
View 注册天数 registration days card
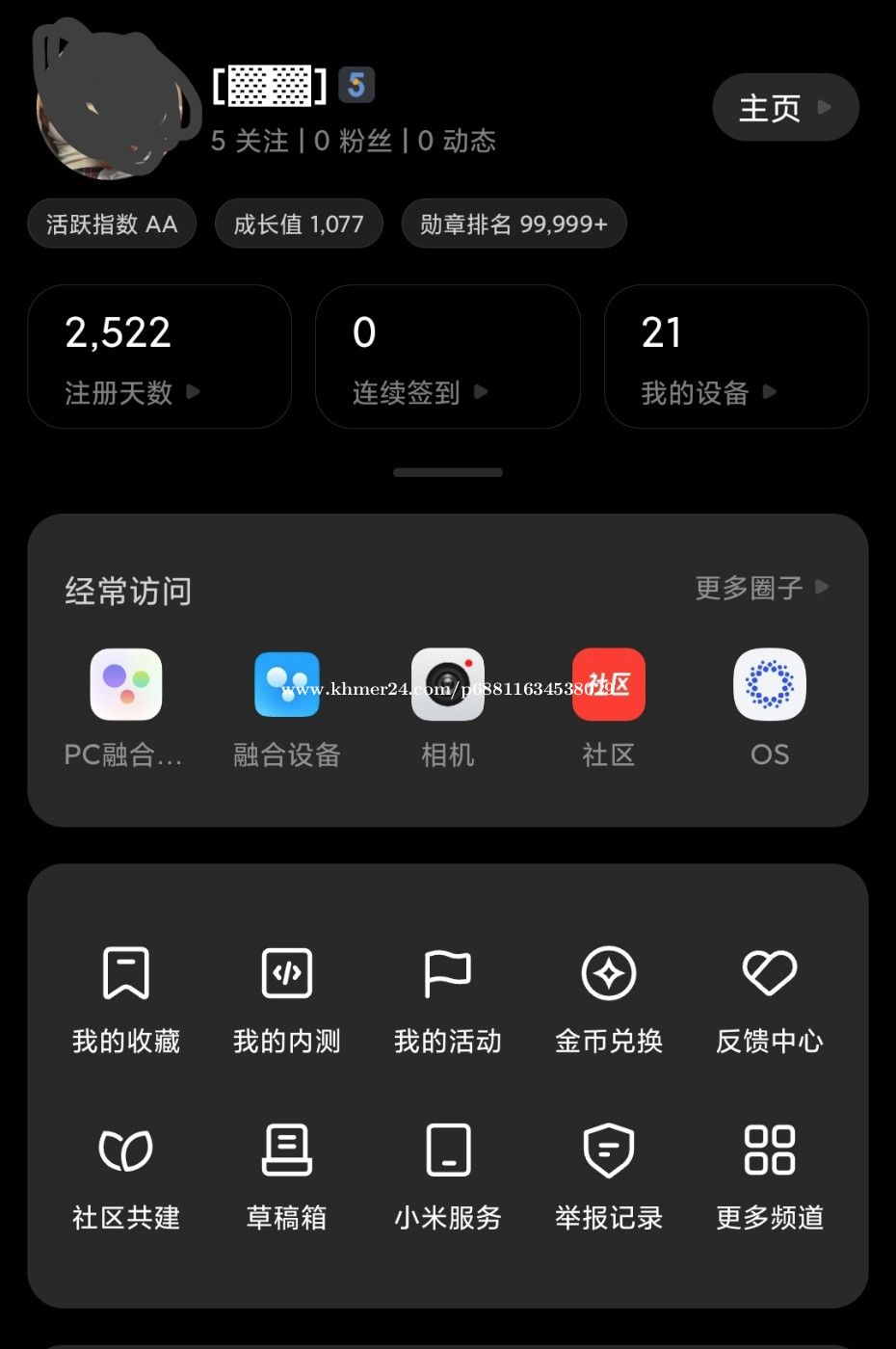[x=159, y=357]
